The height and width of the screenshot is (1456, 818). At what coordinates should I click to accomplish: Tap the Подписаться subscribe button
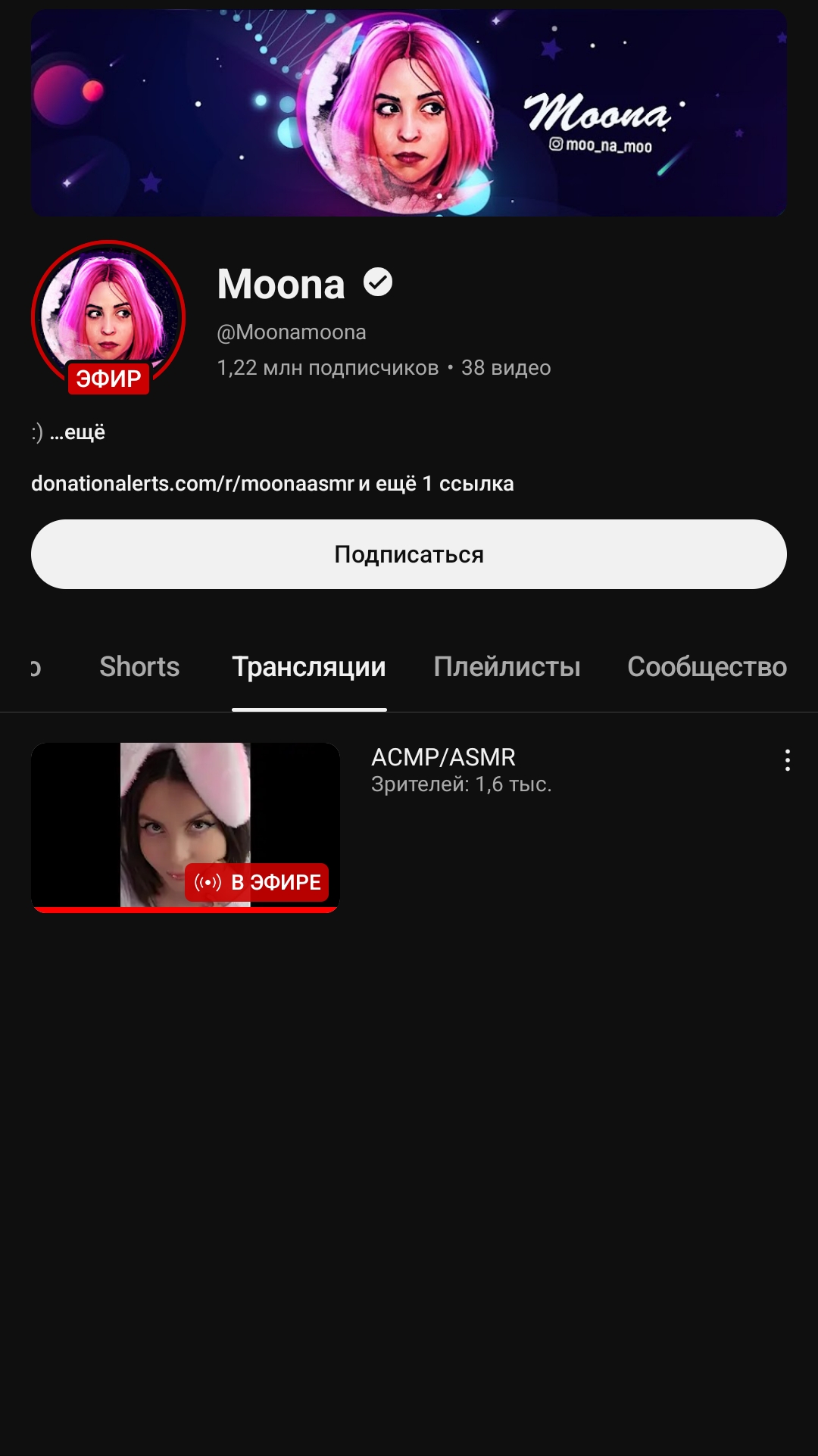click(x=409, y=554)
